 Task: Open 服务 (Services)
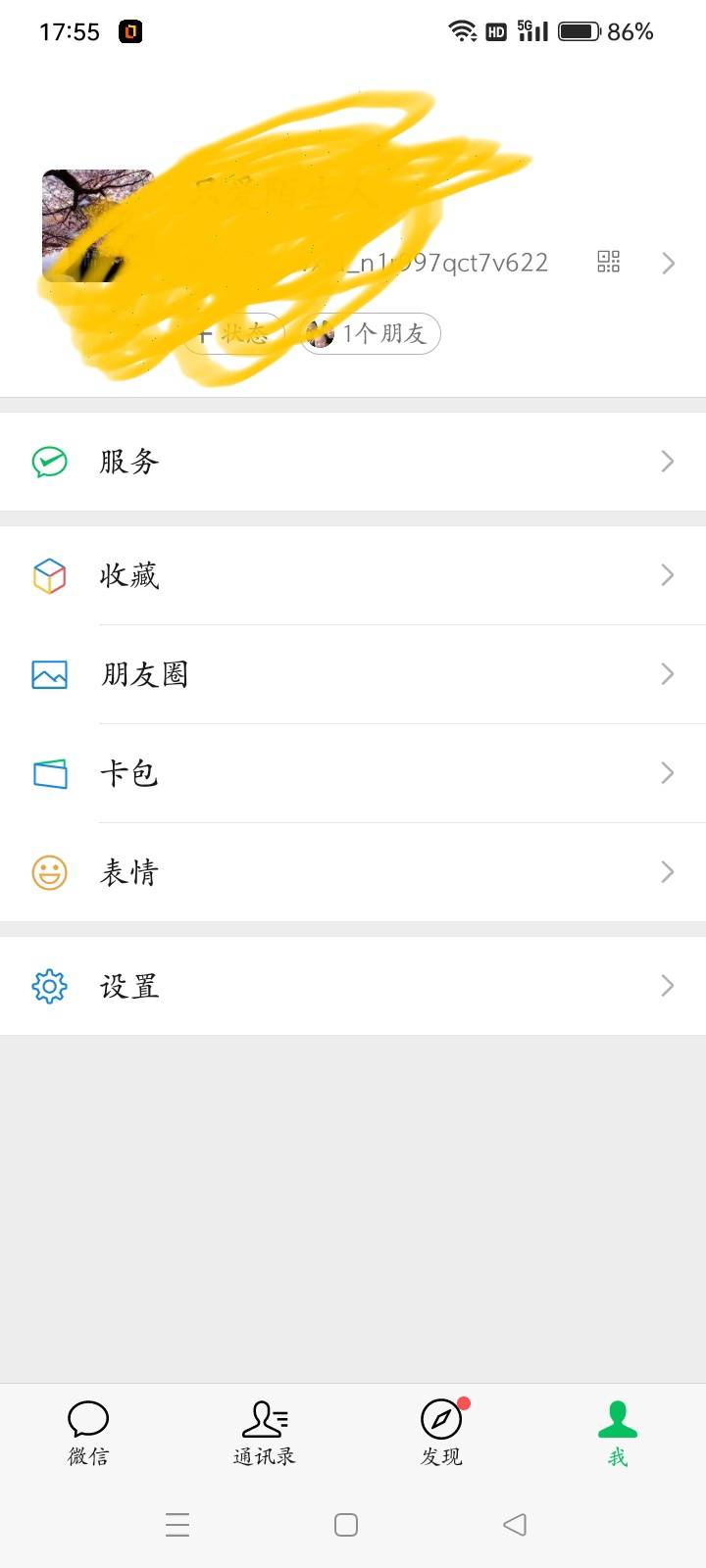[353, 462]
